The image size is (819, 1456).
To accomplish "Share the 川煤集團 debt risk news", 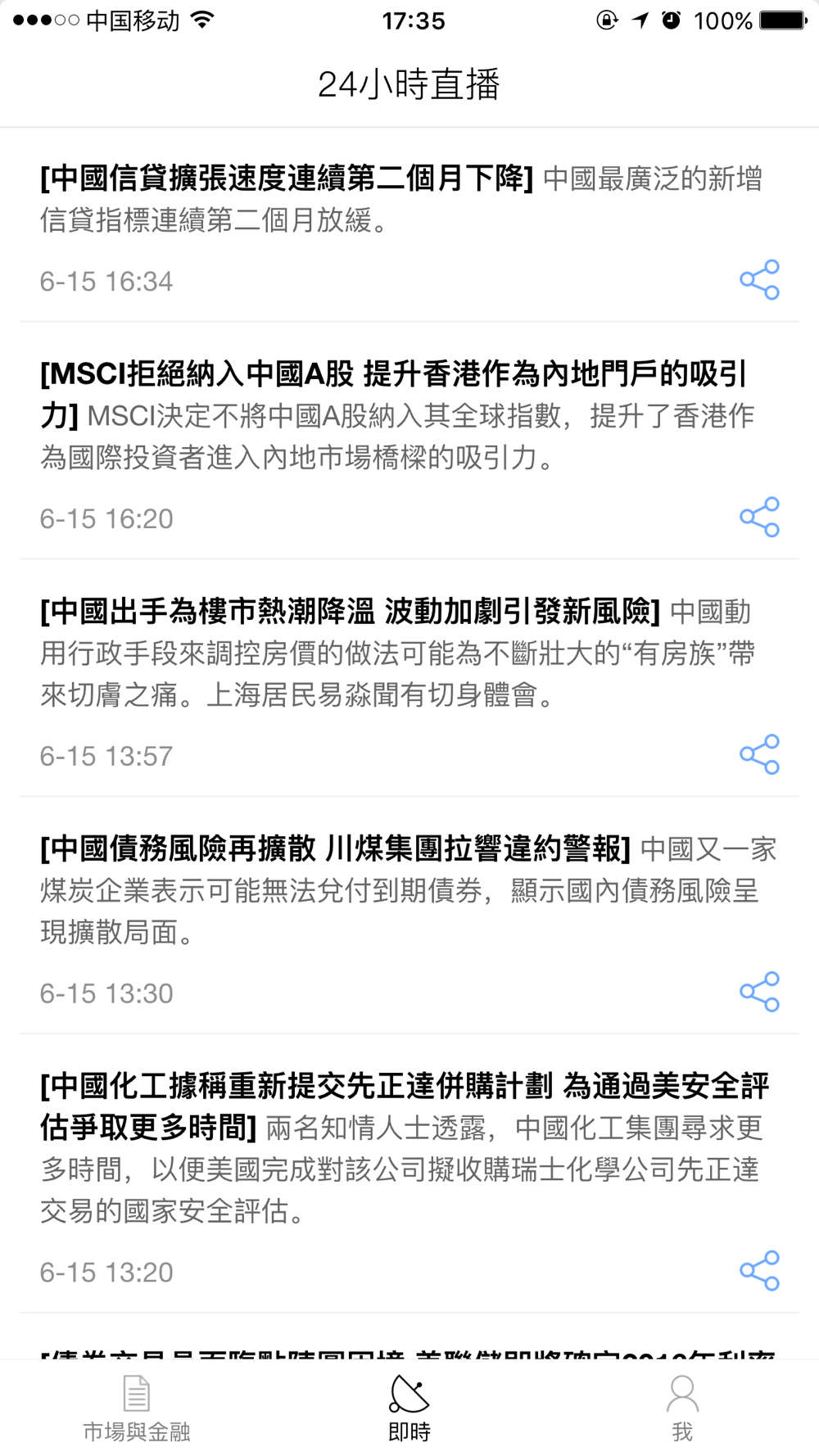I will pyautogui.click(x=759, y=993).
